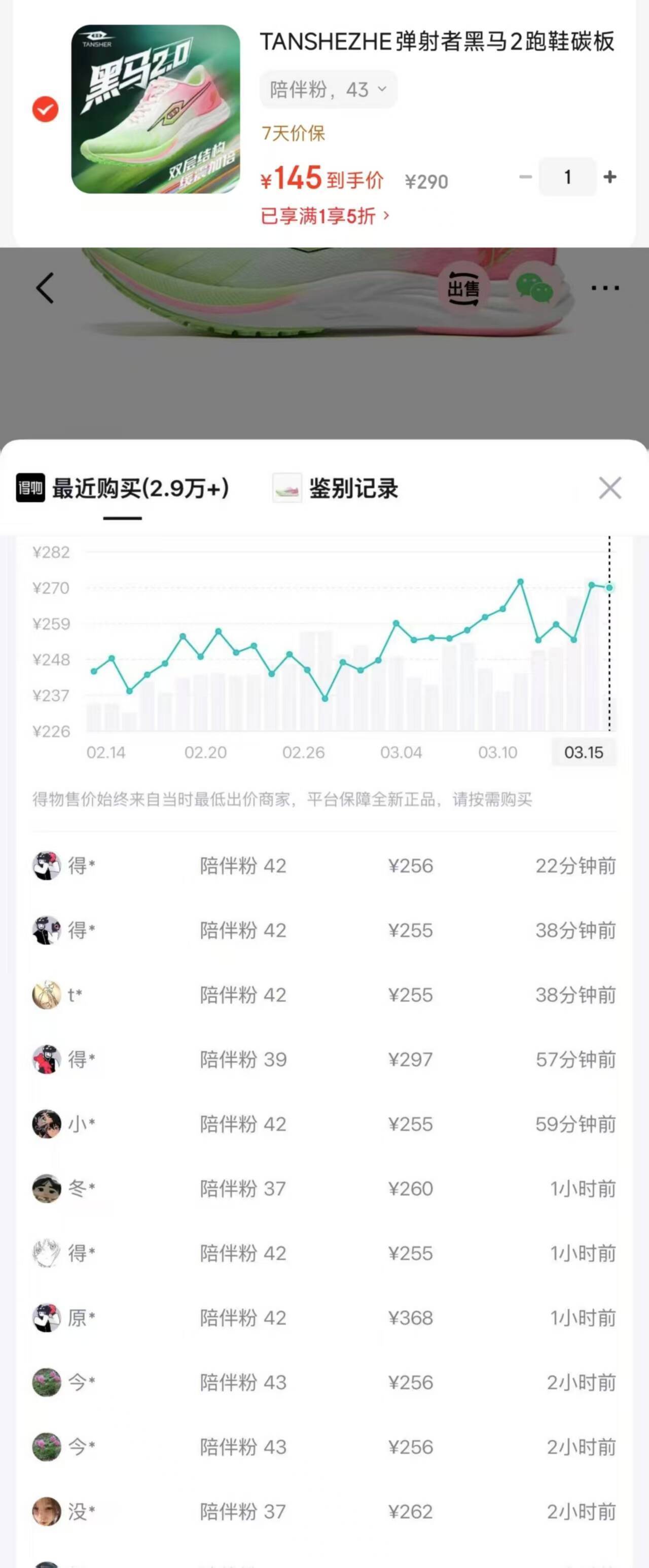
Task: Select the 03.15 date on the price chart
Action: (583, 752)
